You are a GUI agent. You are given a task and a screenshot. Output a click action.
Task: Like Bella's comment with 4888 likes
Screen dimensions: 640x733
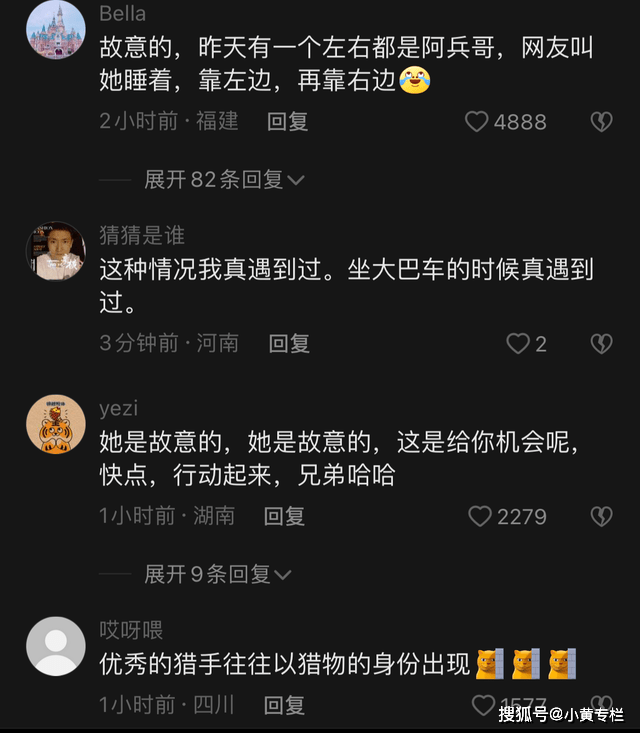click(x=477, y=122)
